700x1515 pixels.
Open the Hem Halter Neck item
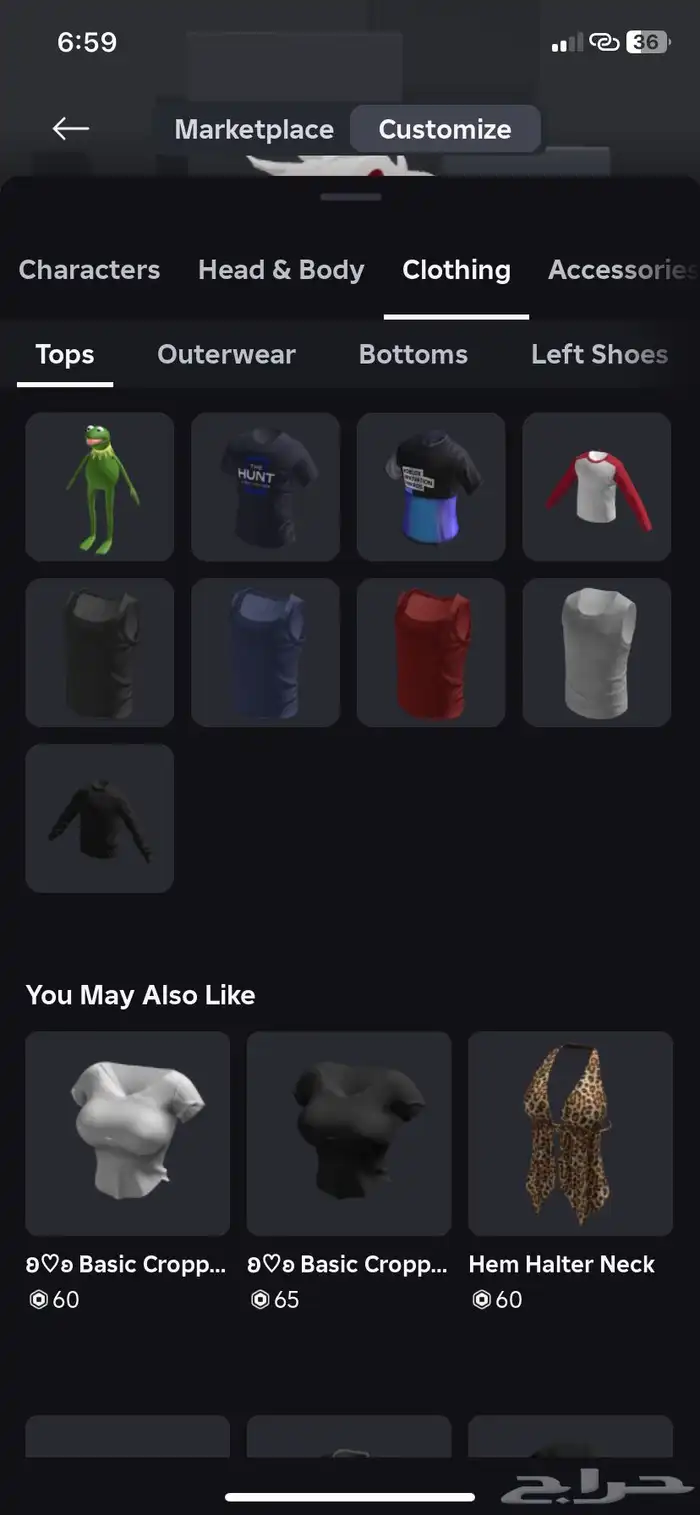click(x=570, y=1134)
